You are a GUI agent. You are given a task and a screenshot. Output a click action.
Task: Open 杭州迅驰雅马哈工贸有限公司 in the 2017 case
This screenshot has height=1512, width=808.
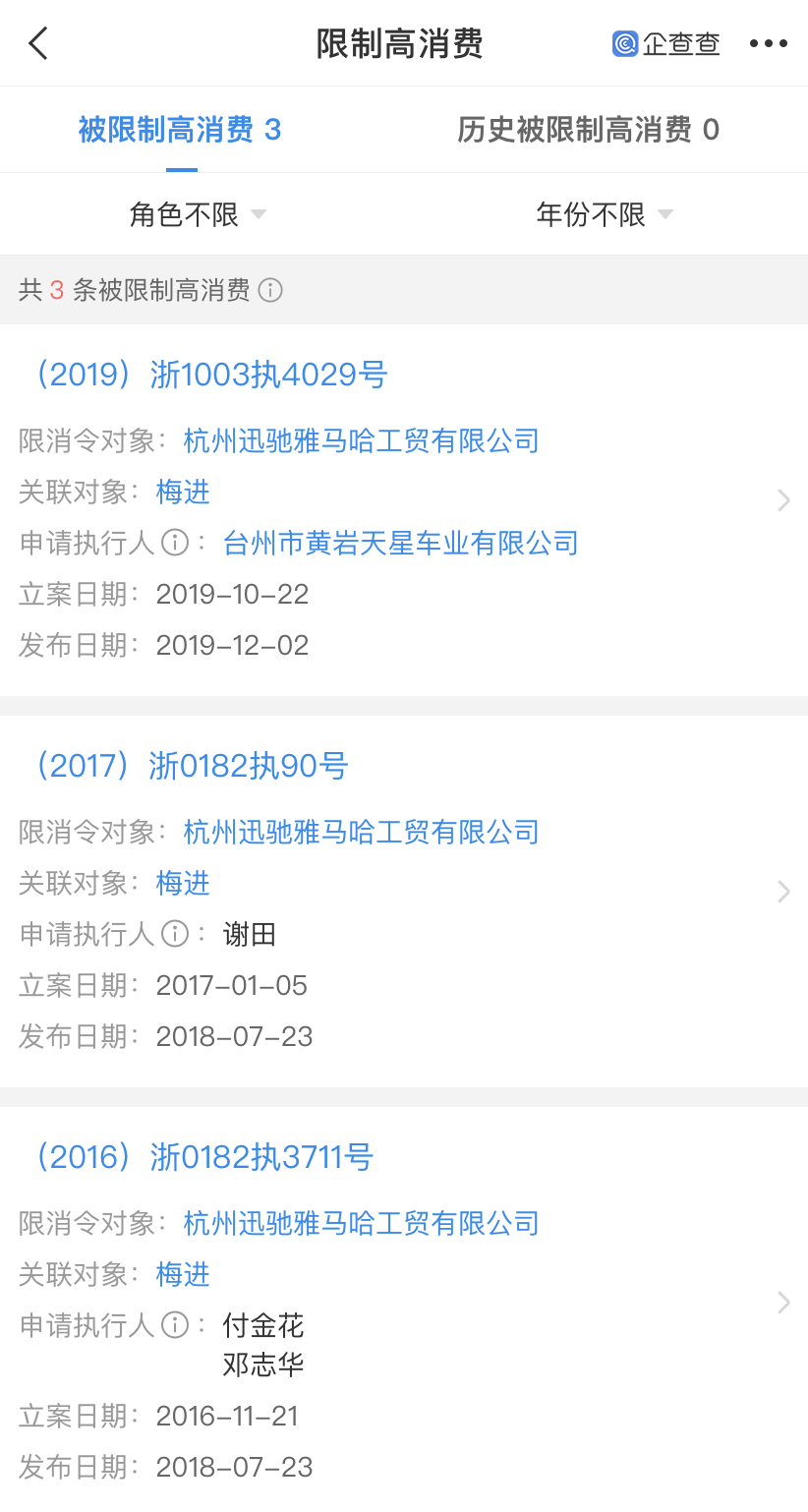click(362, 832)
